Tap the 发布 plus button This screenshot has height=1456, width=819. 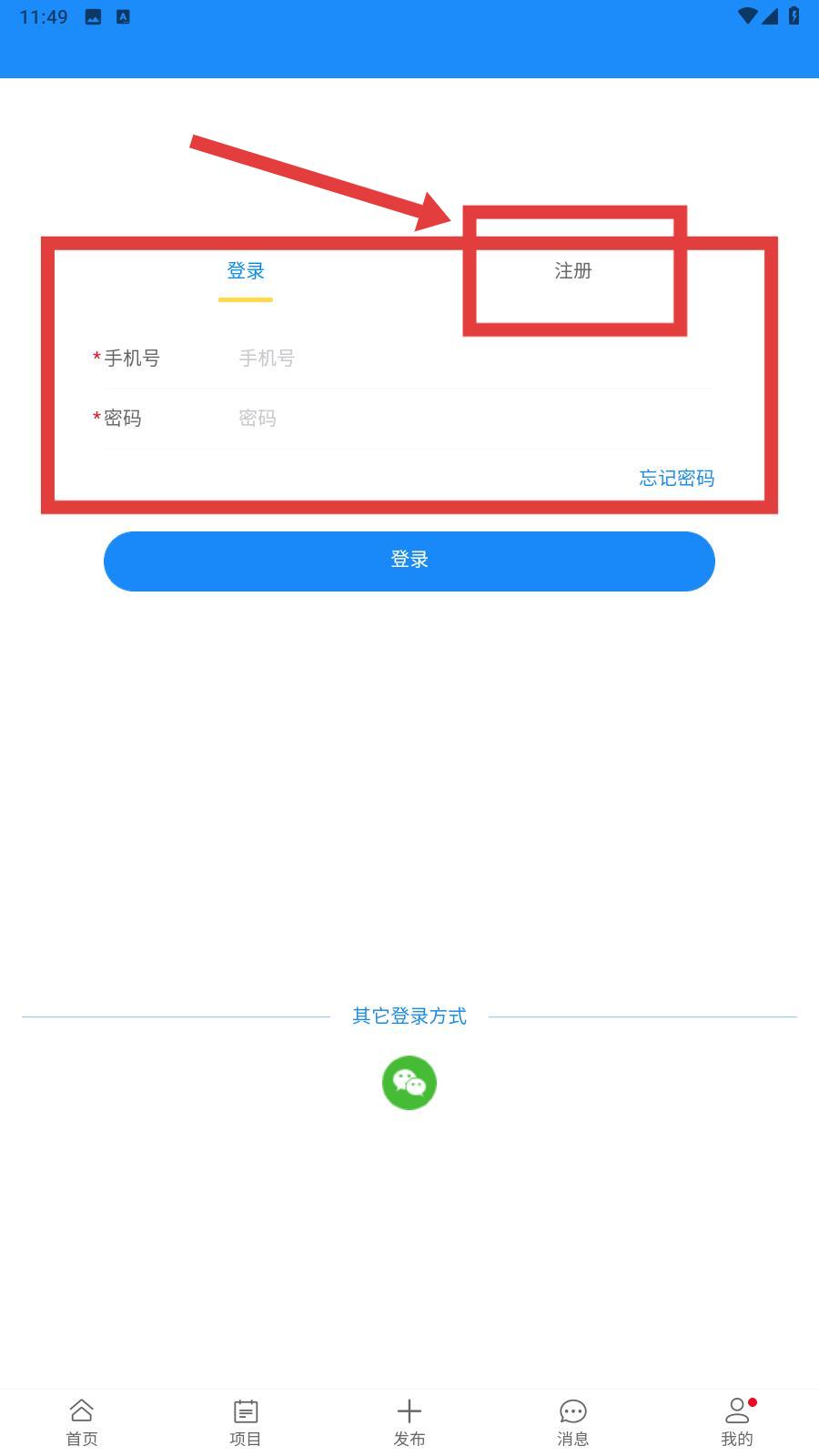click(x=409, y=1422)
